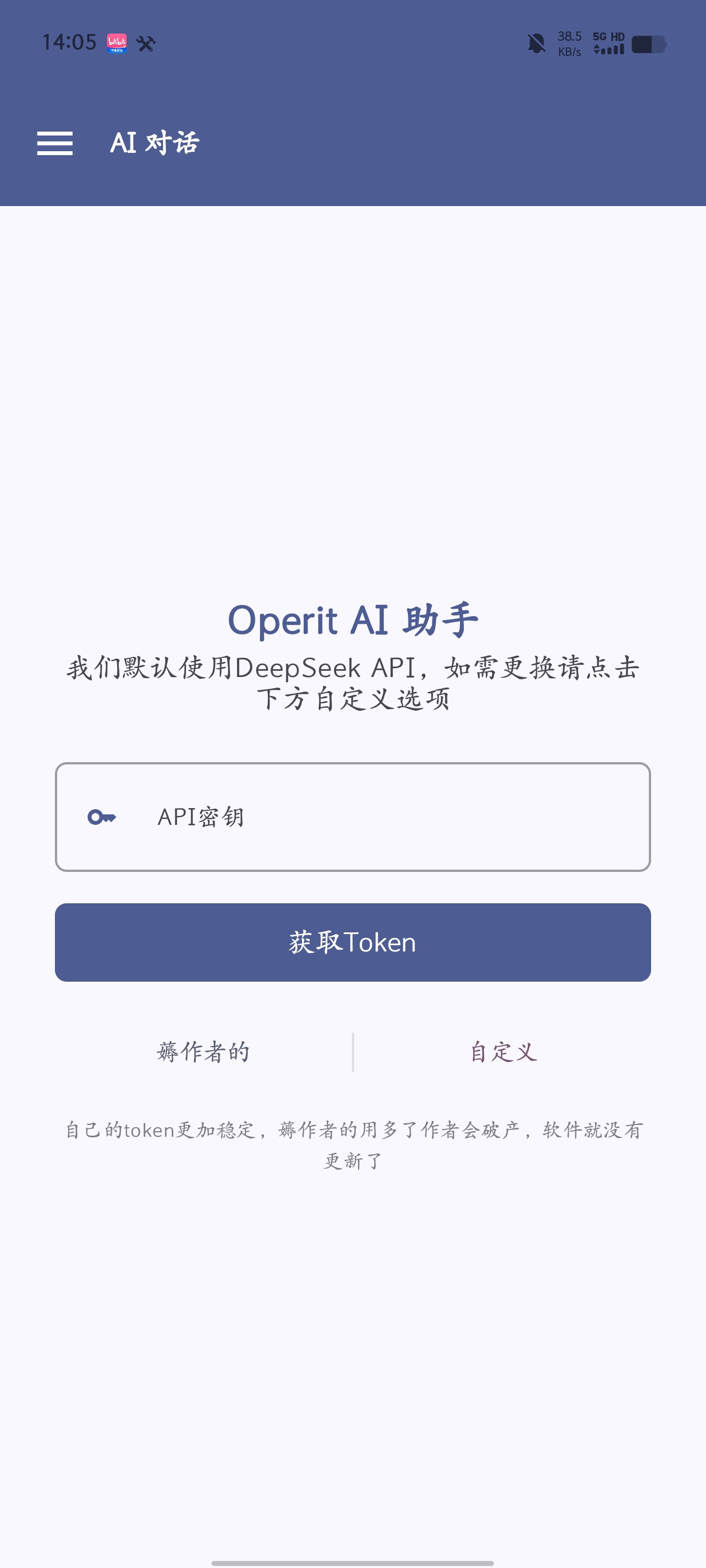Image resolution: width=706 pixels, height=1568 pixels.
Task: Tap the 5G HD signal indicator
Action: pos(609,38)
